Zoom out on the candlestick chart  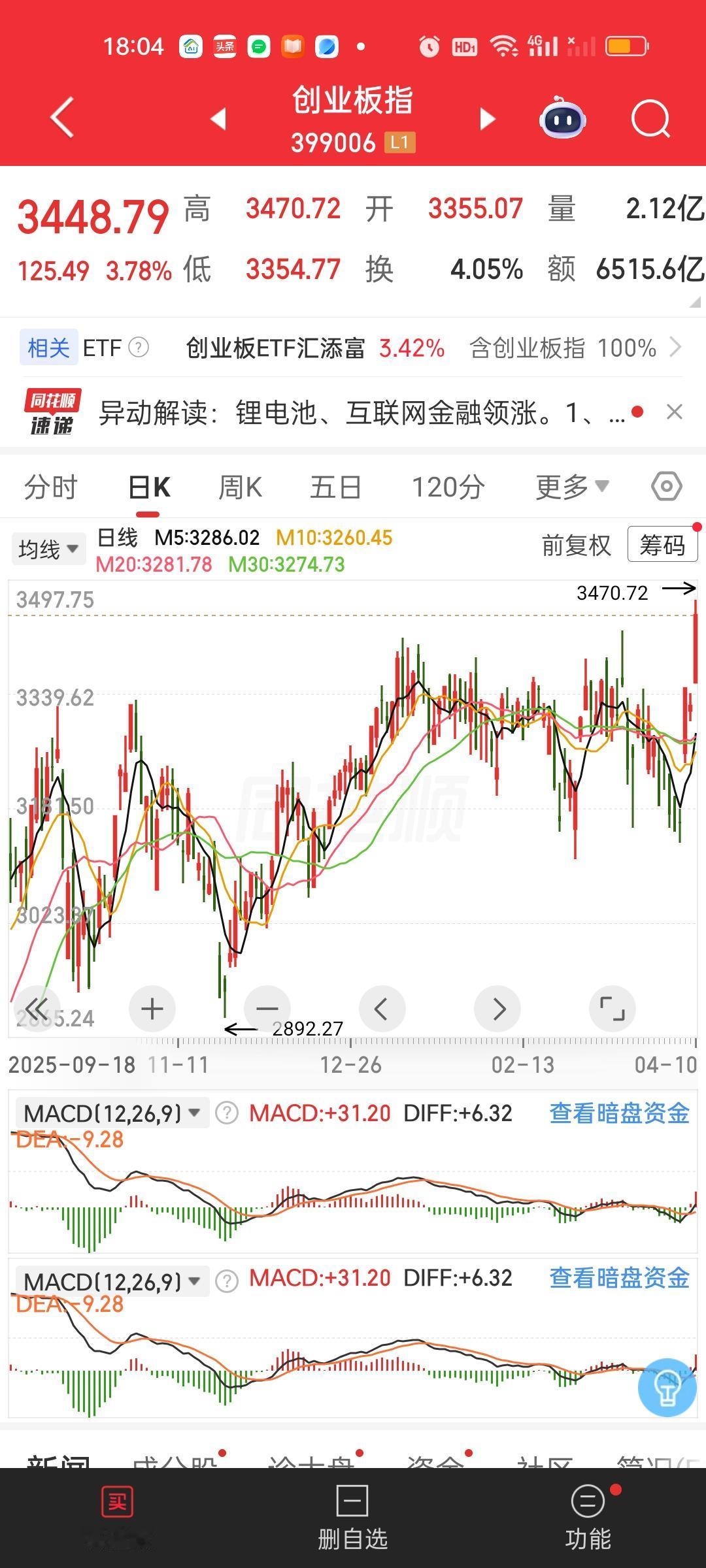pos(267,1008)
